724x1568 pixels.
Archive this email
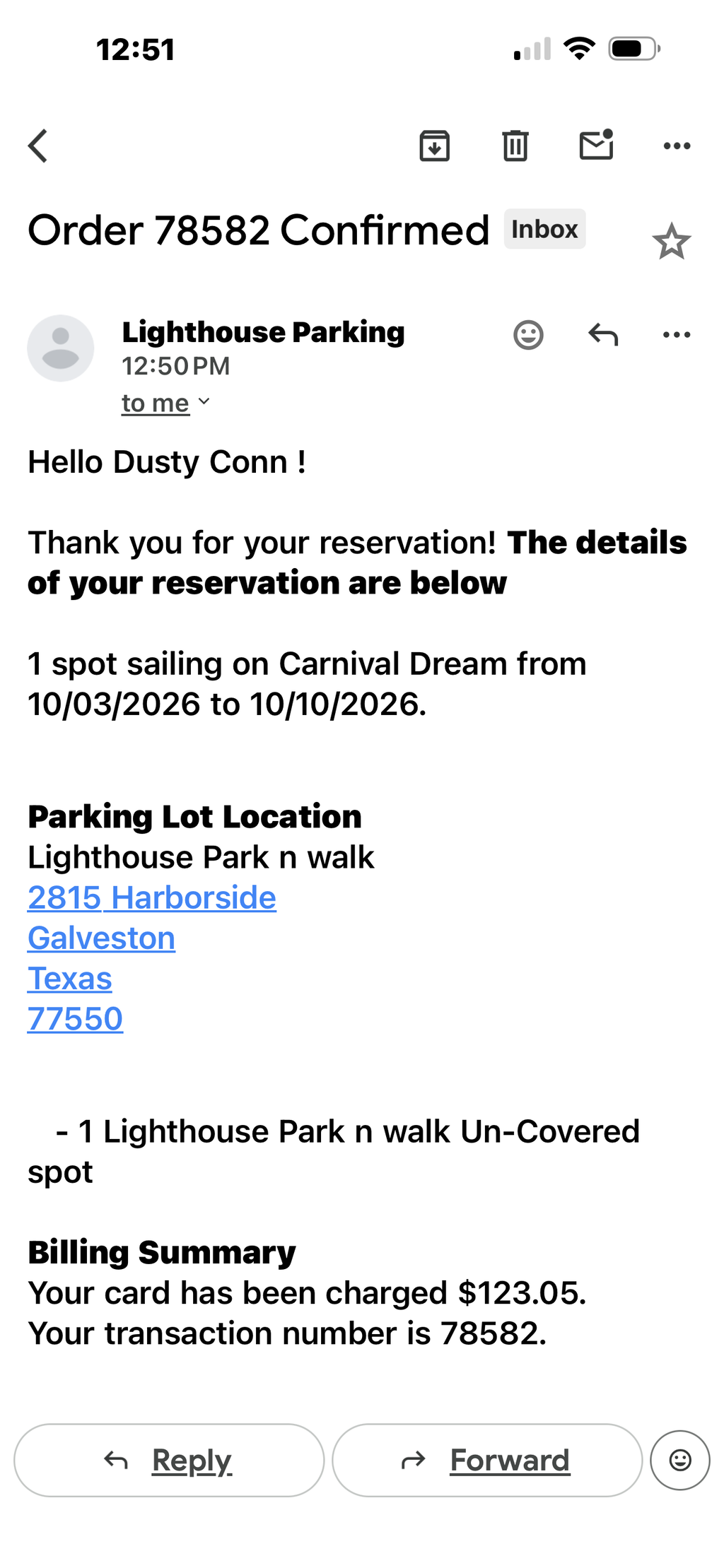(434, 146)
